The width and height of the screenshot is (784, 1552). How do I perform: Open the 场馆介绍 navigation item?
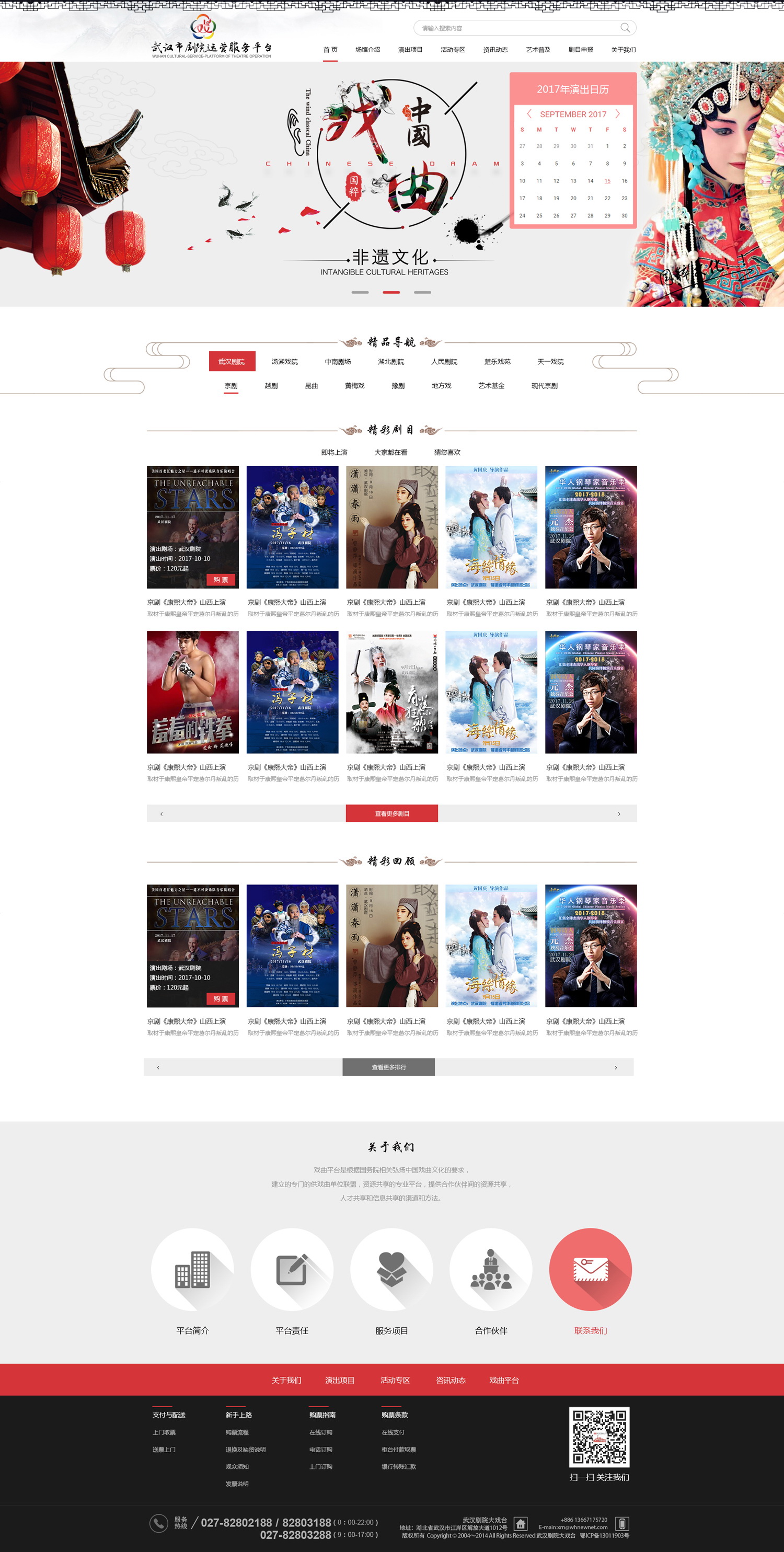pyautogui.click(x=367, y=50)
